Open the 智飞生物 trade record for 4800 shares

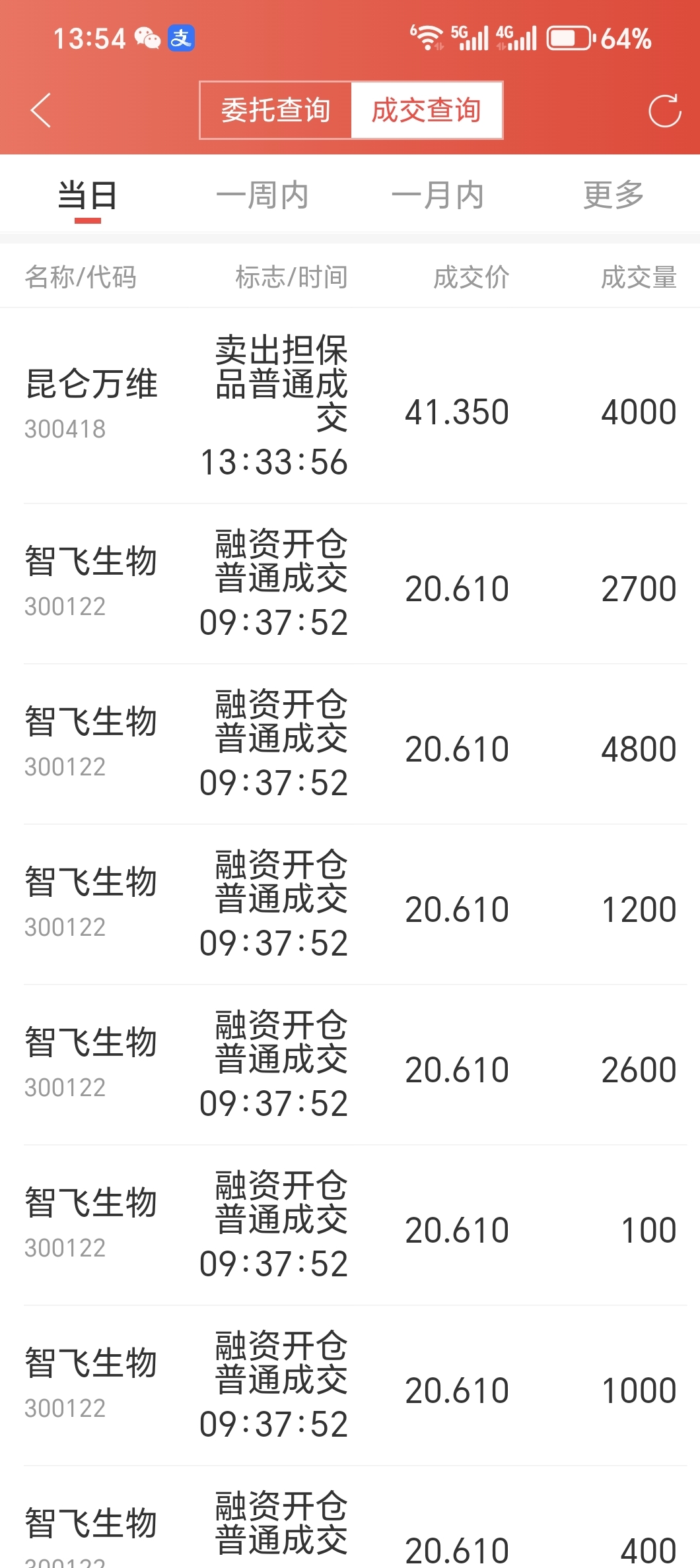[x=350, y=744]
